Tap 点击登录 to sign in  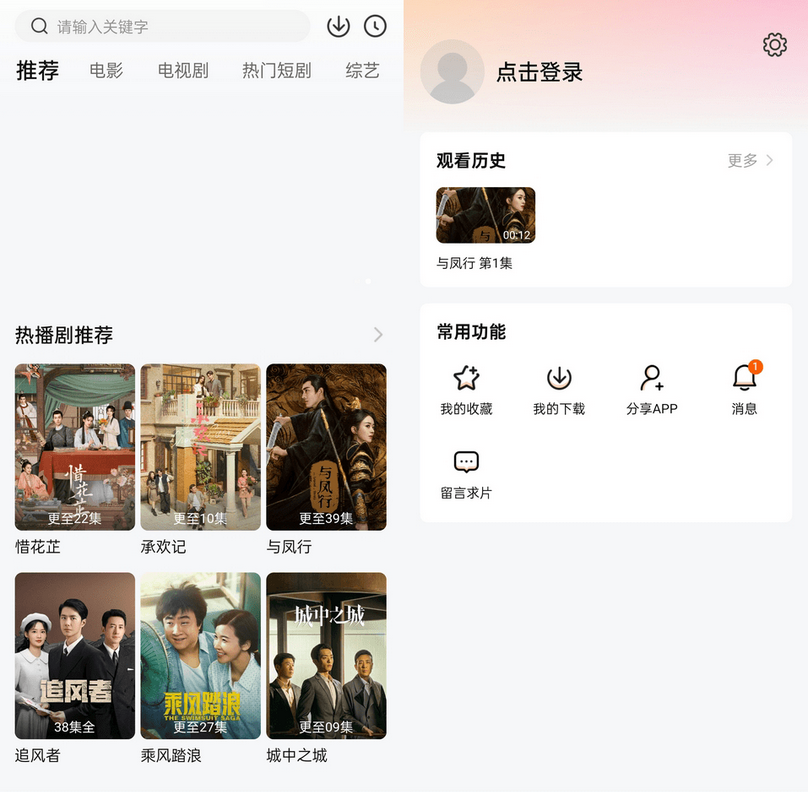(539, 72)
